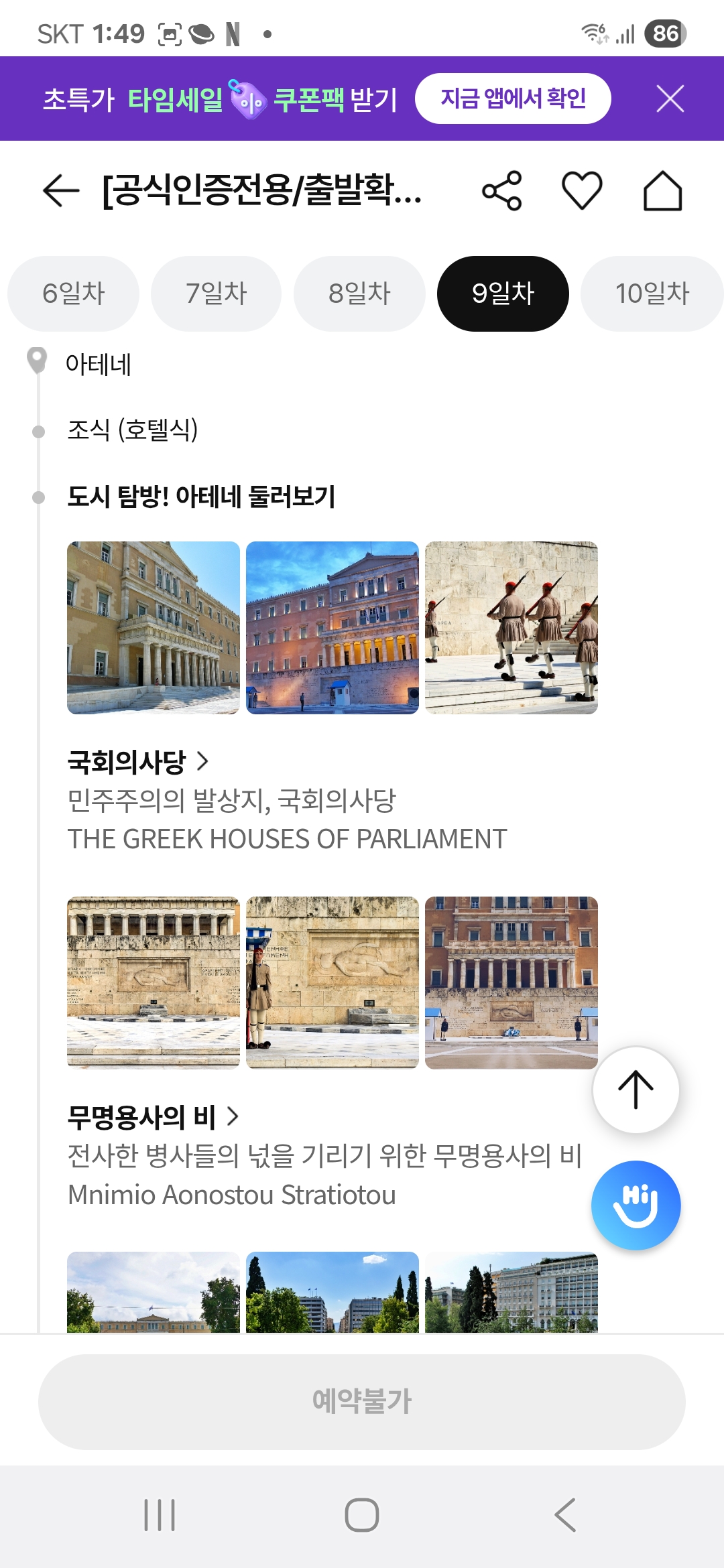Select the 9일차 tab
The height and width of the screenshot is (1568, 724).
click(503, 293)
